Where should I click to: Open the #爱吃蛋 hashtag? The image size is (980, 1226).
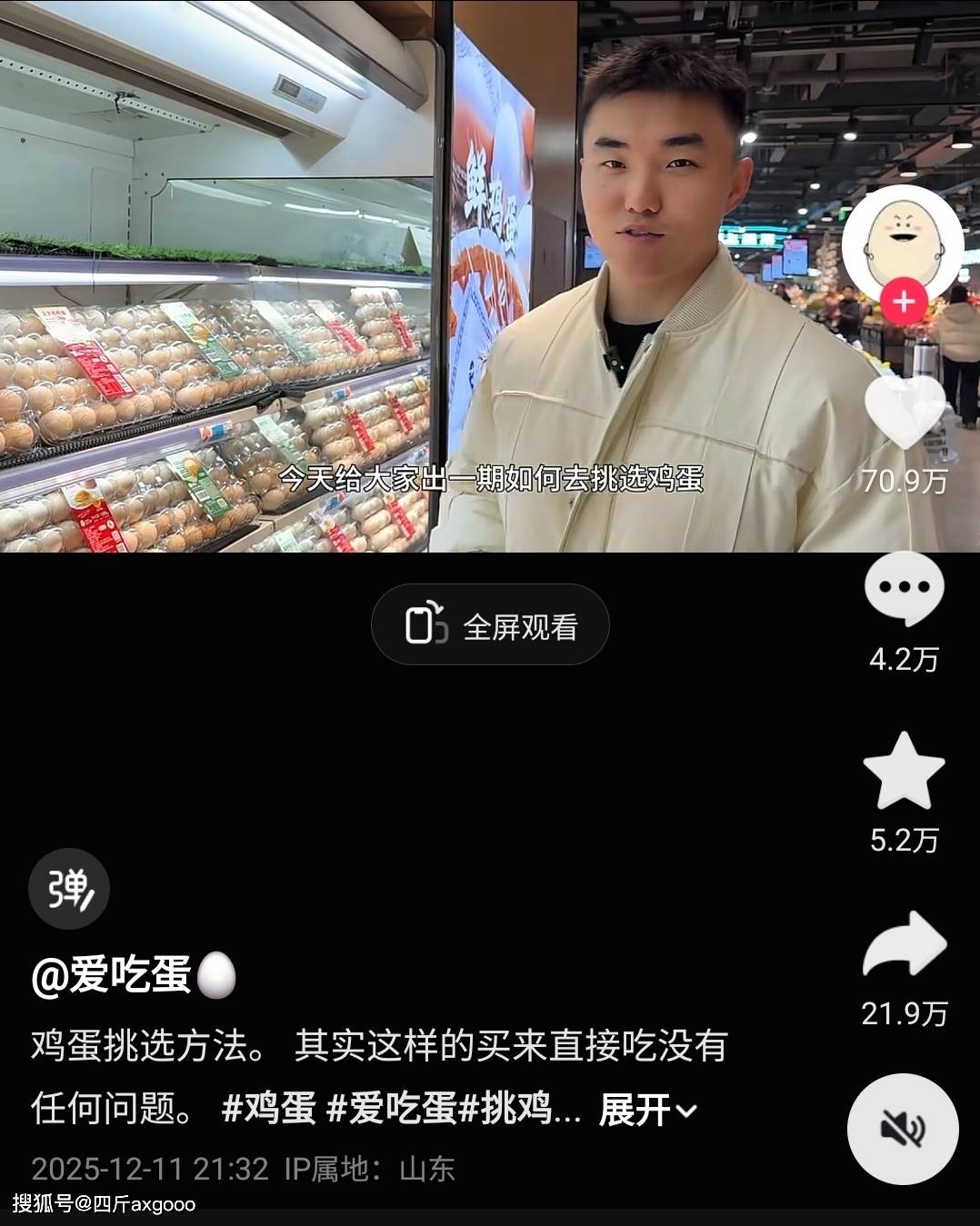pyautogui.click(x=391, y=1110)
